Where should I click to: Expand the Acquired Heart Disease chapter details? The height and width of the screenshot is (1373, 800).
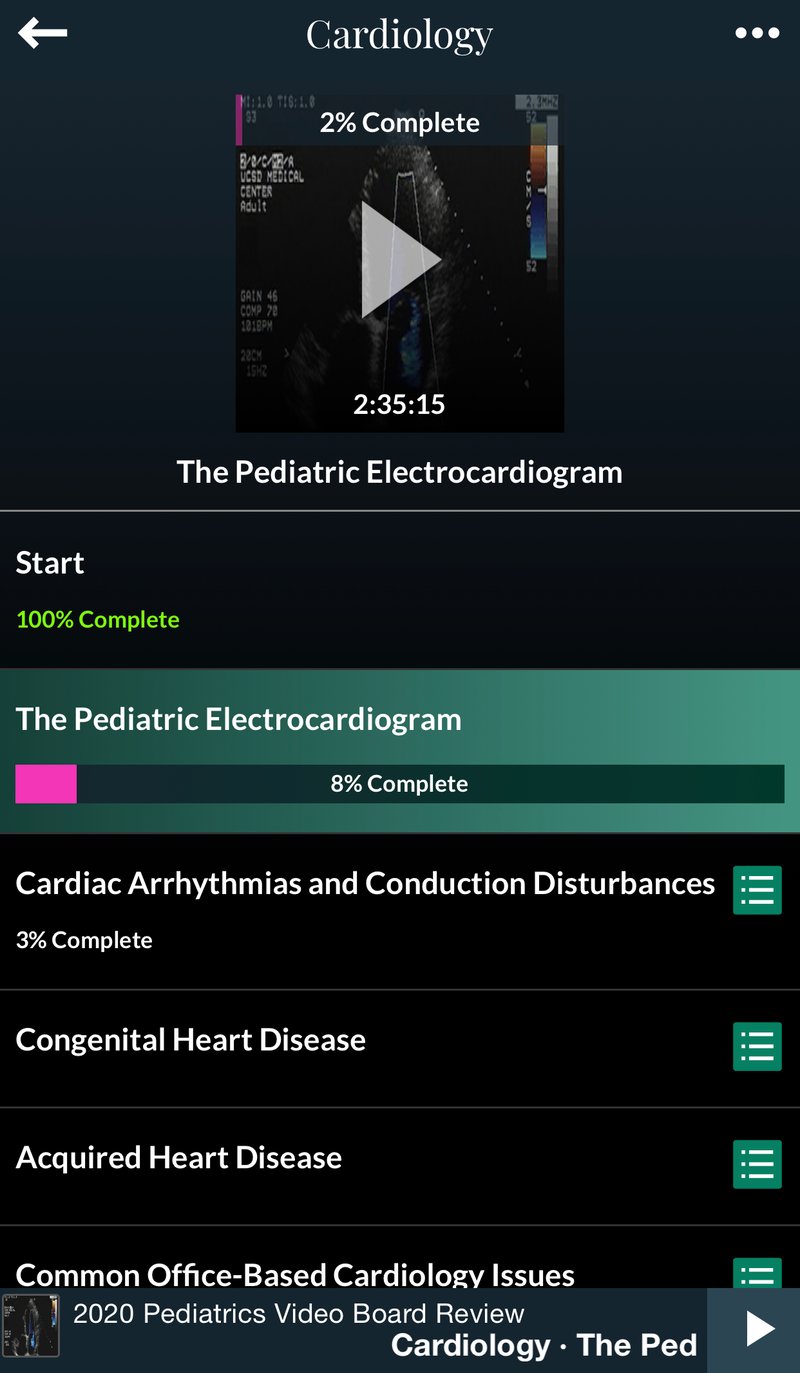[757, 1163]
